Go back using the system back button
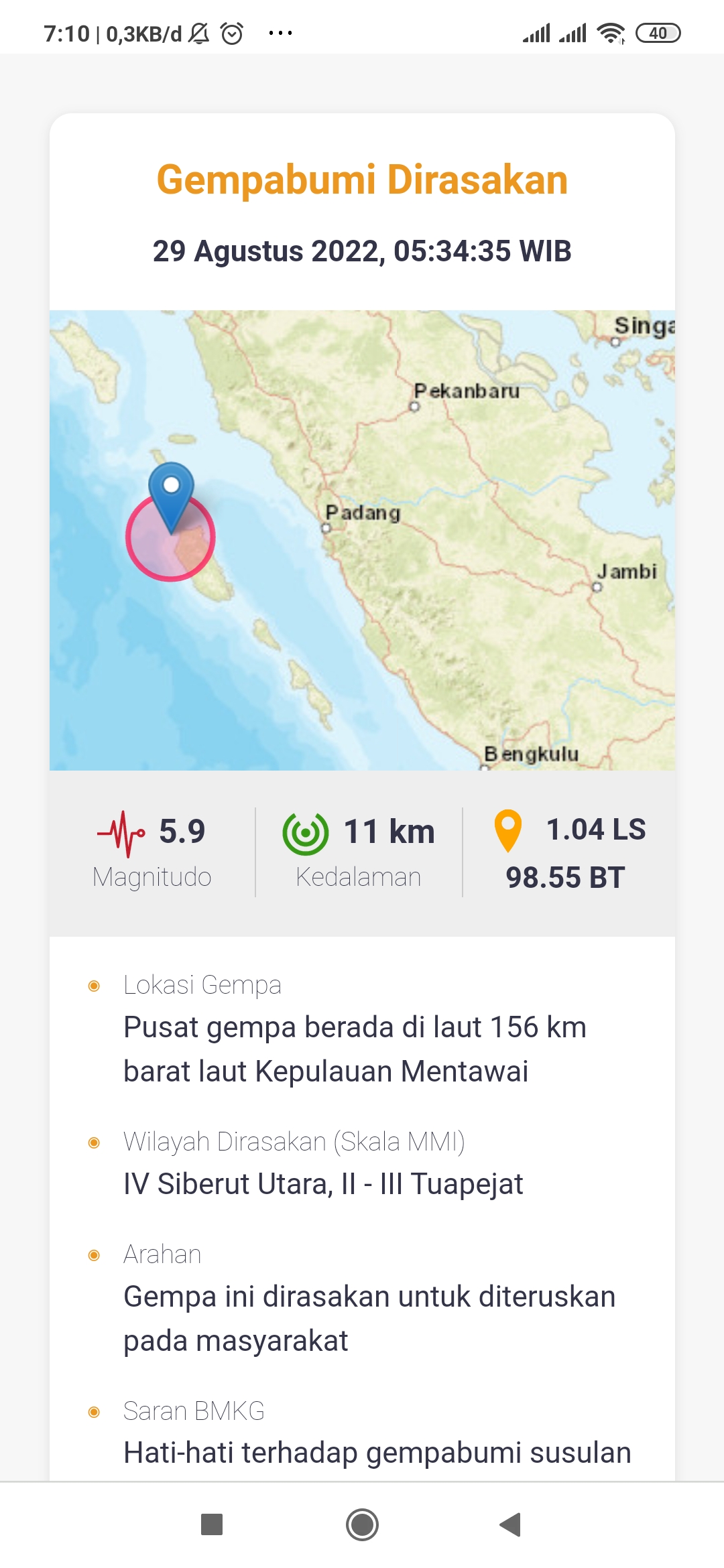The image size is (724, 1568). [x=511, y=1524]
